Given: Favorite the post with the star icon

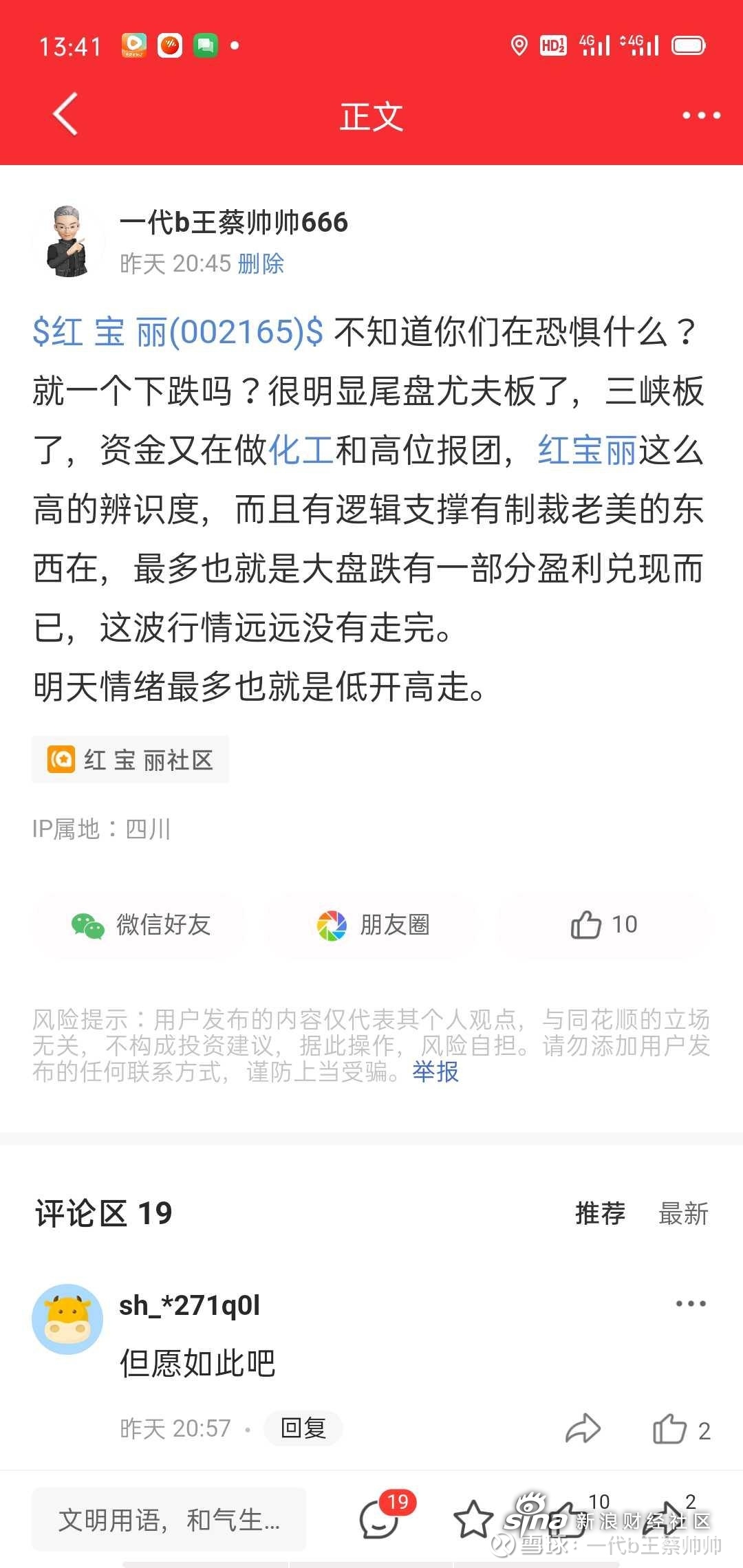Looking at the screenshot, I should coord(473,1519).
